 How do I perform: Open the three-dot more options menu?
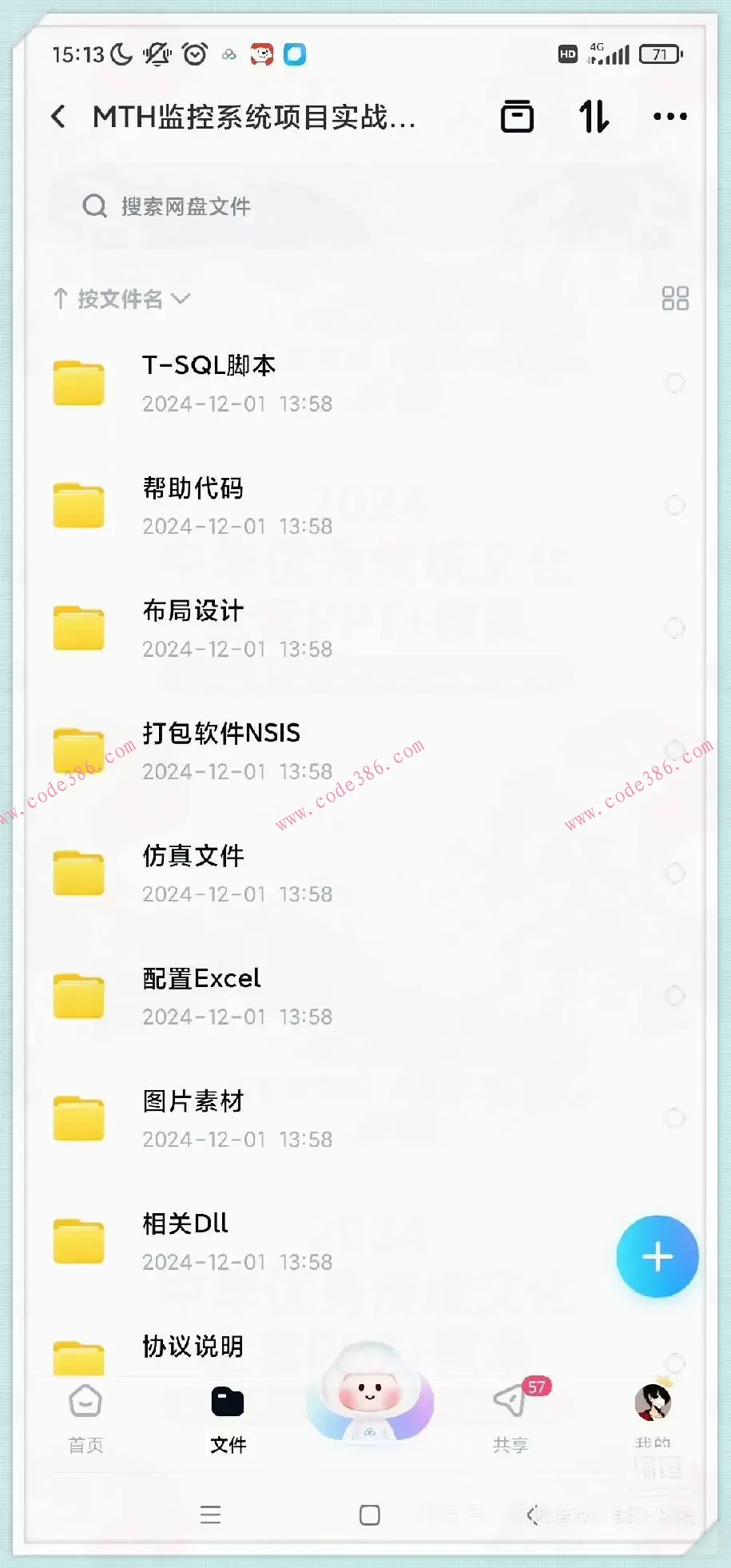(669, 116)
